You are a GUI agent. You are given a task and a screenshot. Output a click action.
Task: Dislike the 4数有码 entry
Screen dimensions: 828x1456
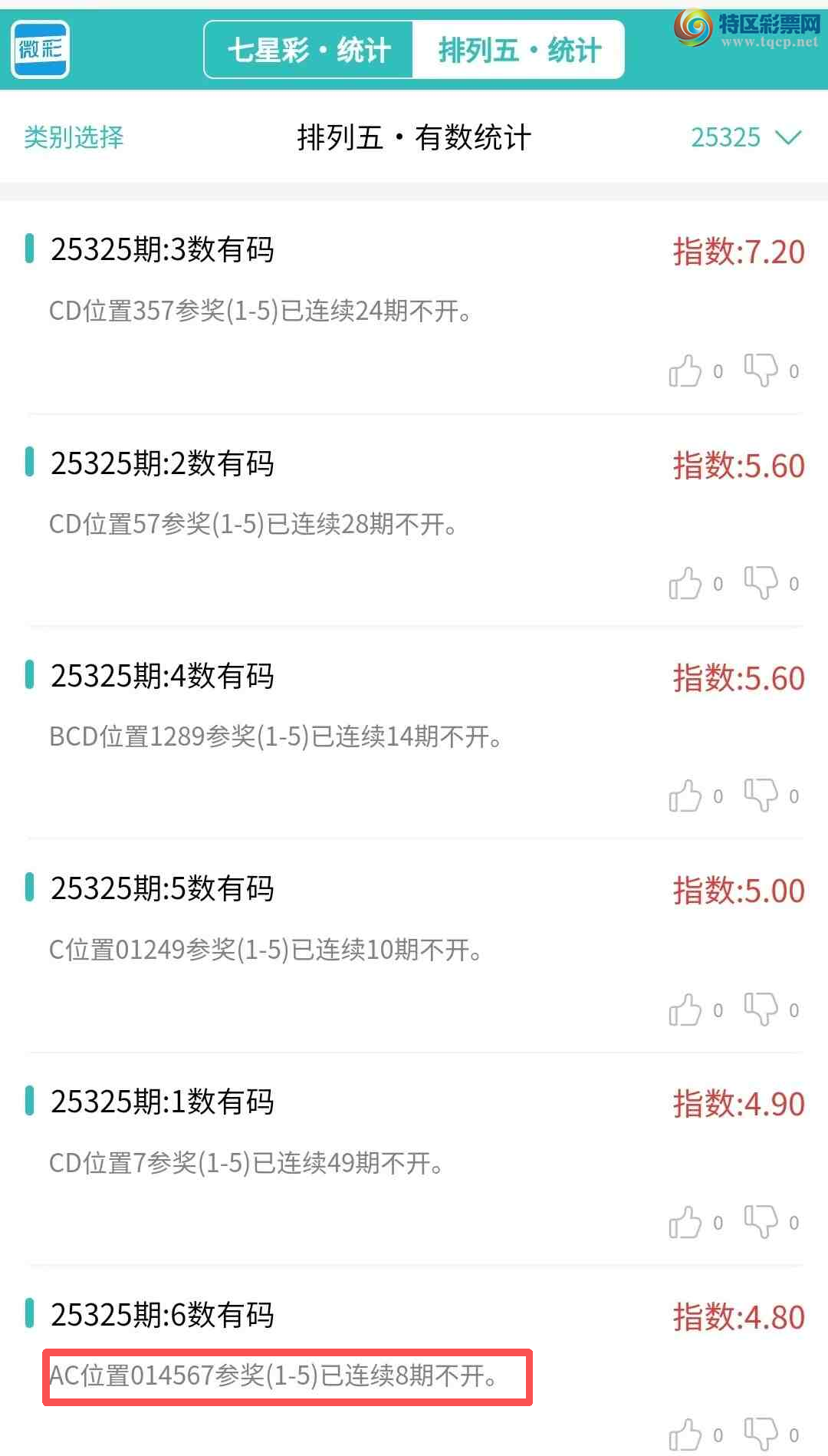[761, 796]
